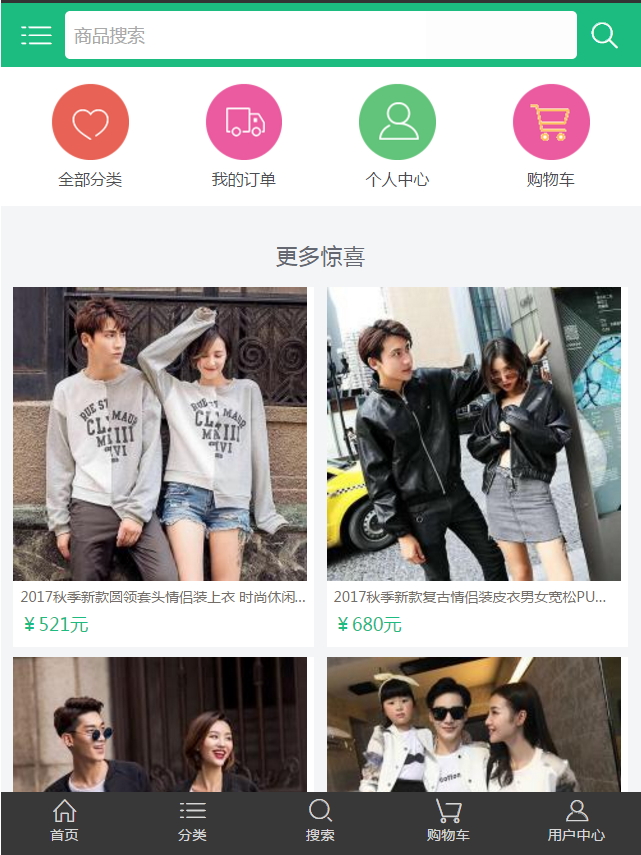The image size is (641, 855).
Task: Tap the 商品搜索 search field
Action: coord(320,36)
